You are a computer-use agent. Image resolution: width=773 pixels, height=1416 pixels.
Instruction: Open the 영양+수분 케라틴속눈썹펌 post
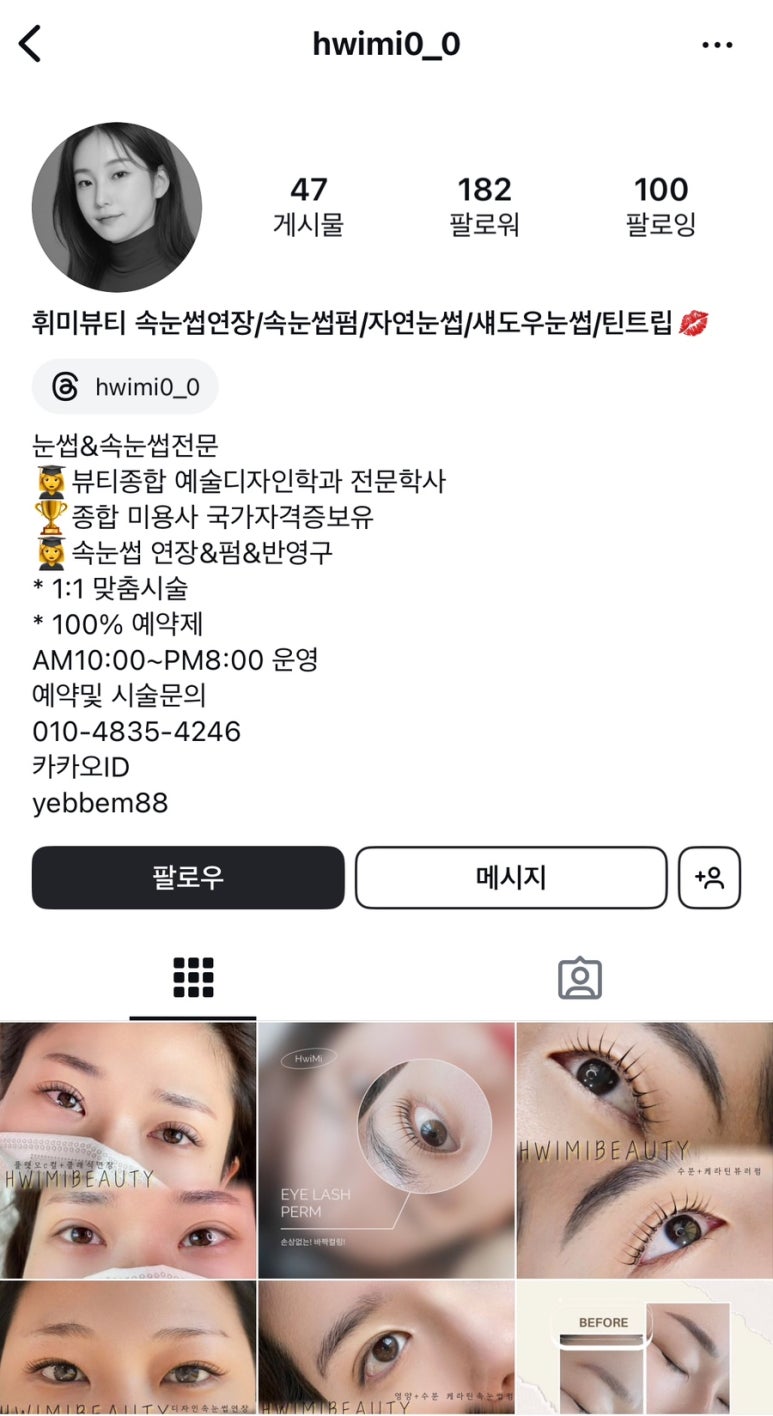pyautogui.click(x=386, y=1349)
